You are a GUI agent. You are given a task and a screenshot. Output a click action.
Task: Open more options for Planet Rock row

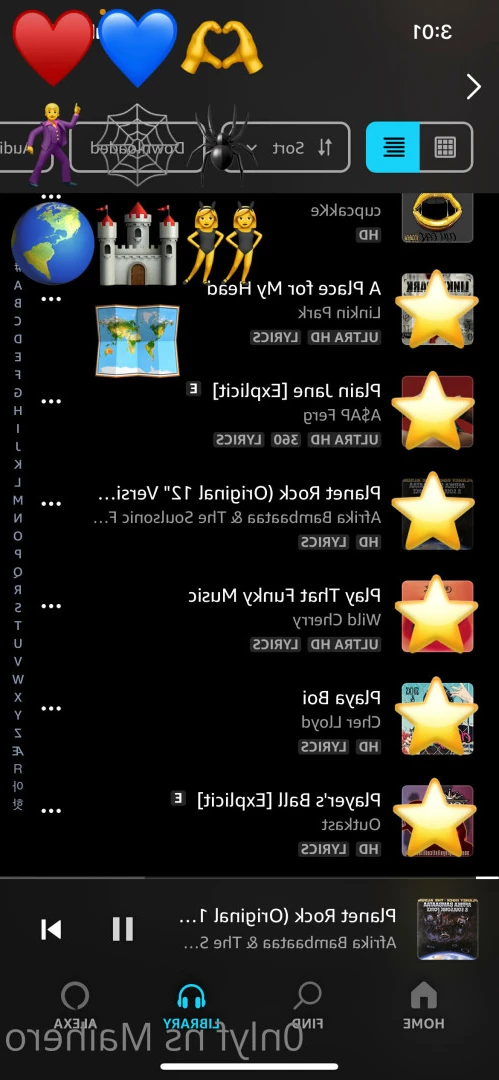pos(51,504)
